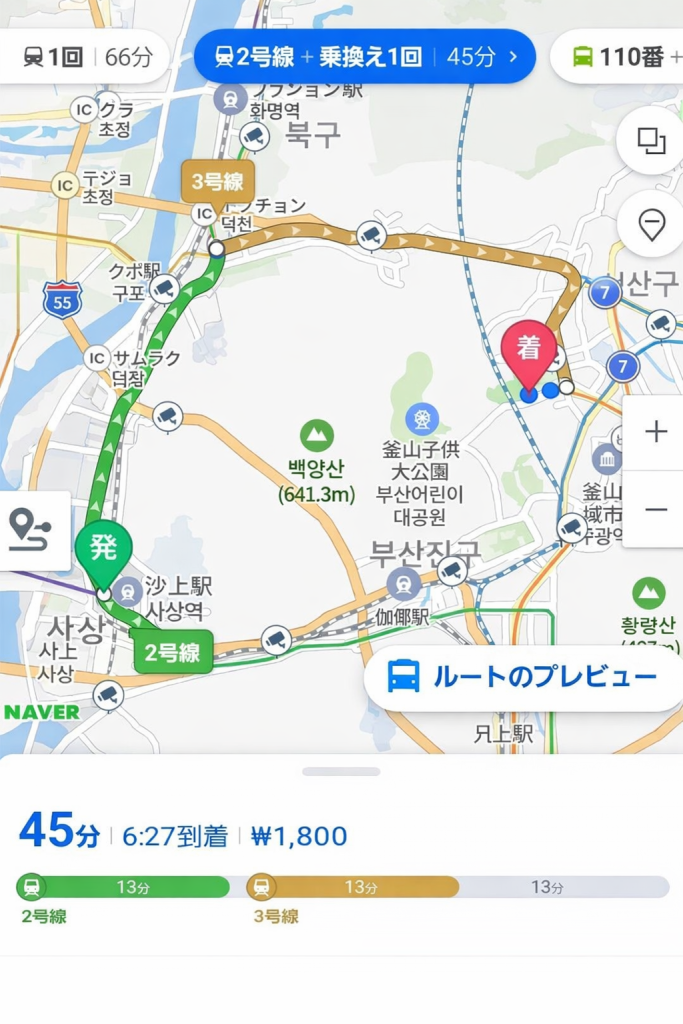
Task: Tap the 伽倻駅 station icon
Action: coord(403,584)
